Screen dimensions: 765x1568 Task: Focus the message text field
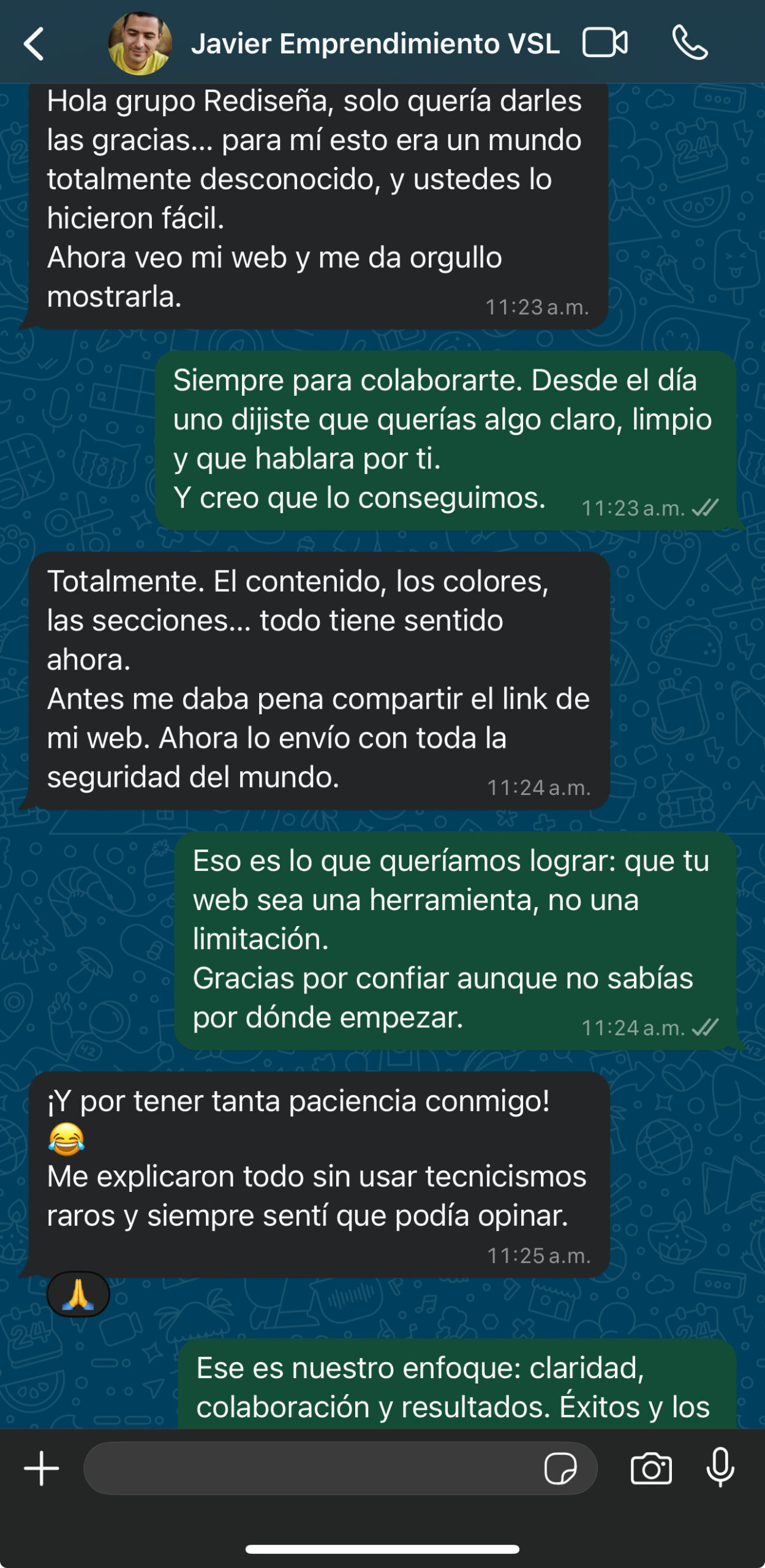click(x=312, y=1468)
